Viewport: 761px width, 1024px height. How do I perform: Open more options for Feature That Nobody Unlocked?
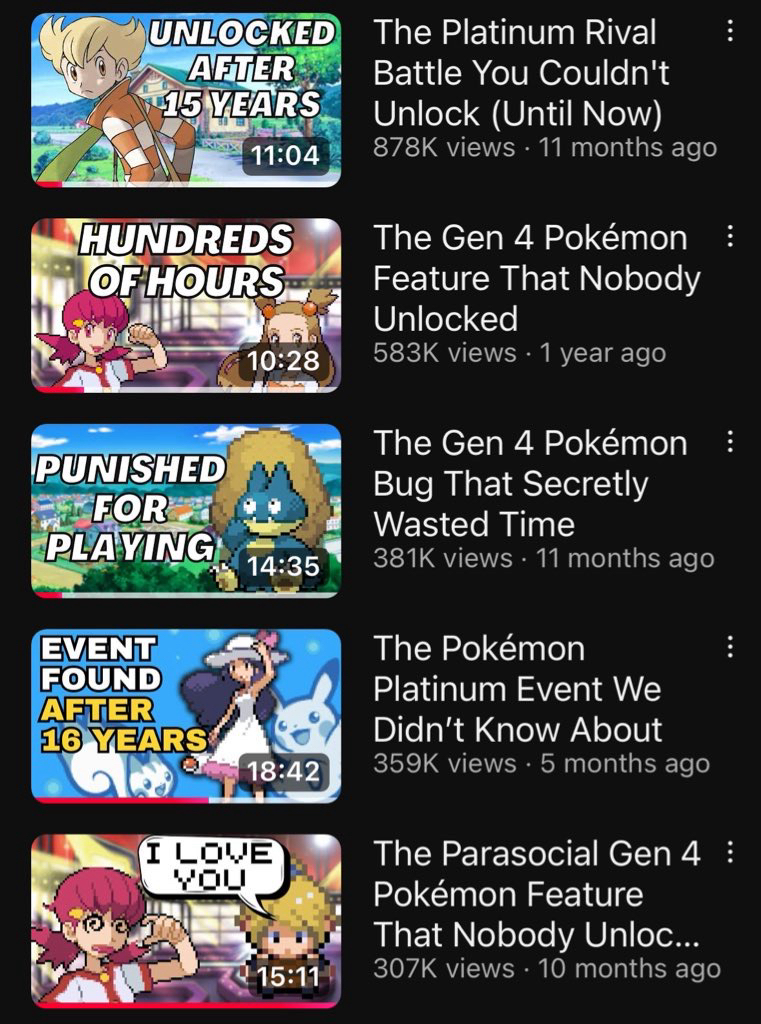click(730, 238)
